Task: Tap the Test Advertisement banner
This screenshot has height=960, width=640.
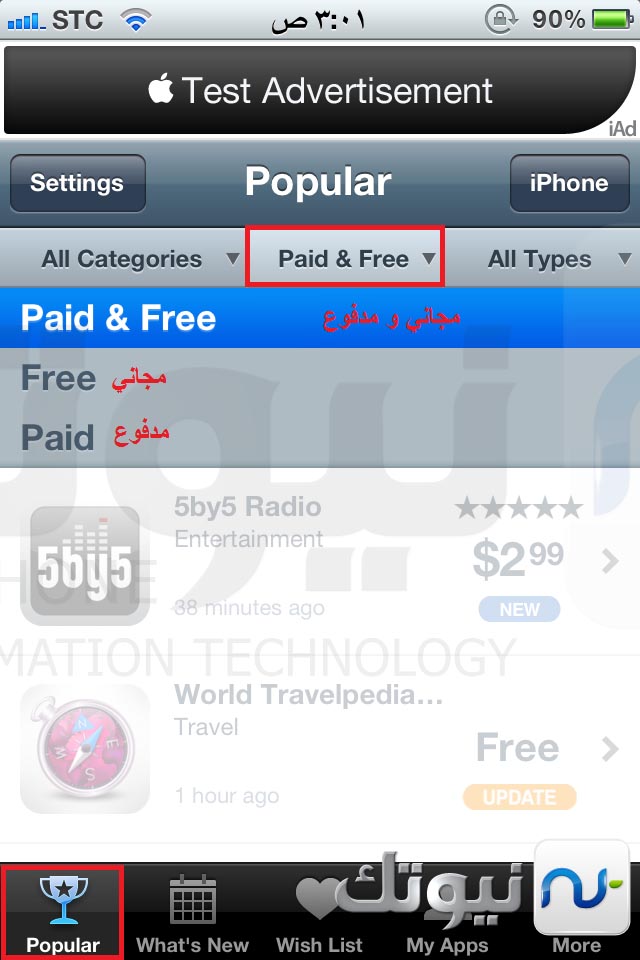Action: click(x=320, y=90)
